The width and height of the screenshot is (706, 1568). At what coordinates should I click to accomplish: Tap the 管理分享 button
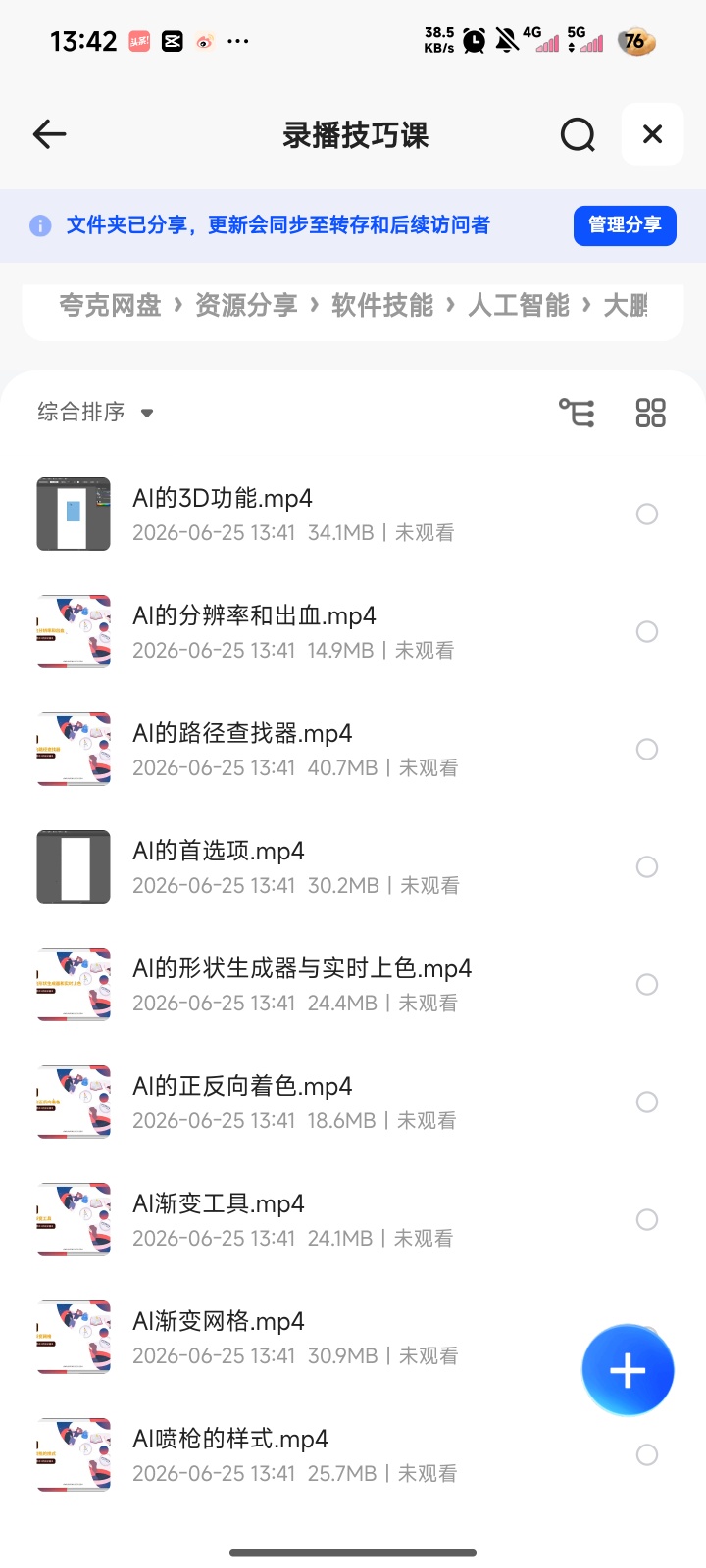pos(625,225)
